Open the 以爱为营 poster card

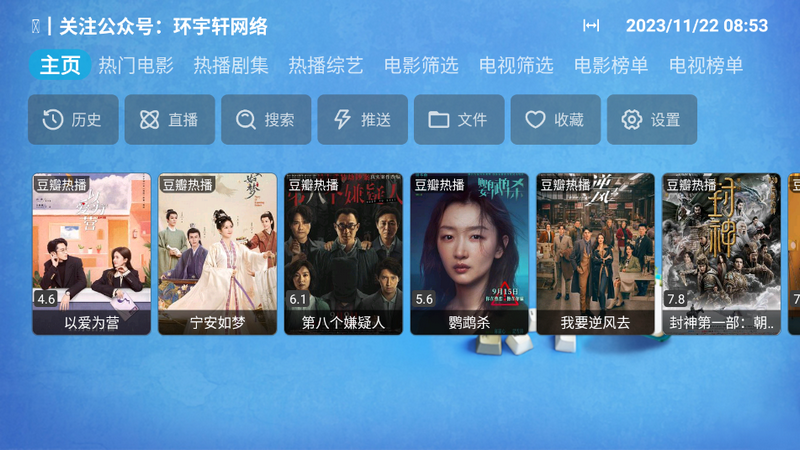coord(92,253)
